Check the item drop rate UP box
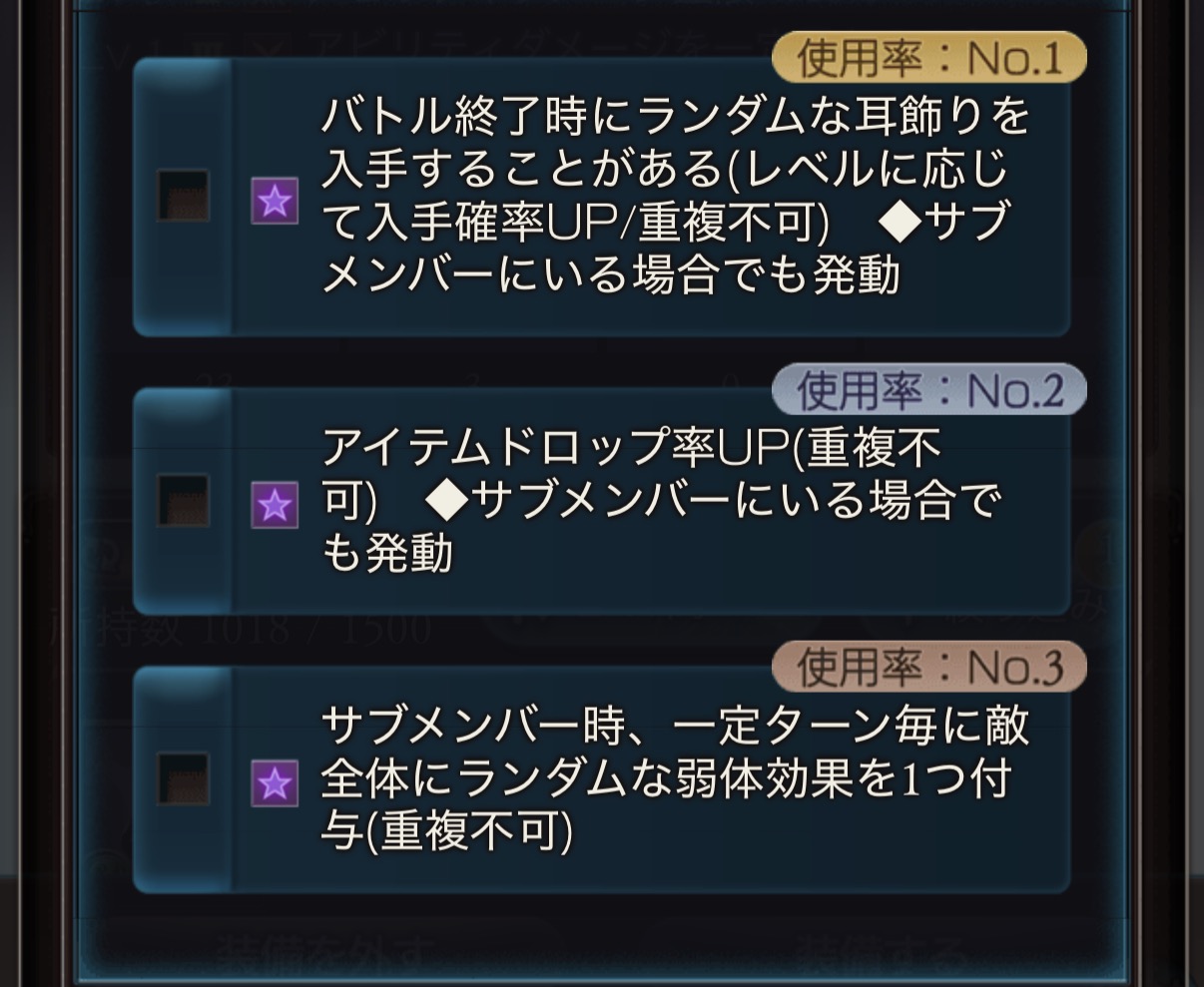The height and width of the screenshot is (987, 1204). click(x=184, y=500)
